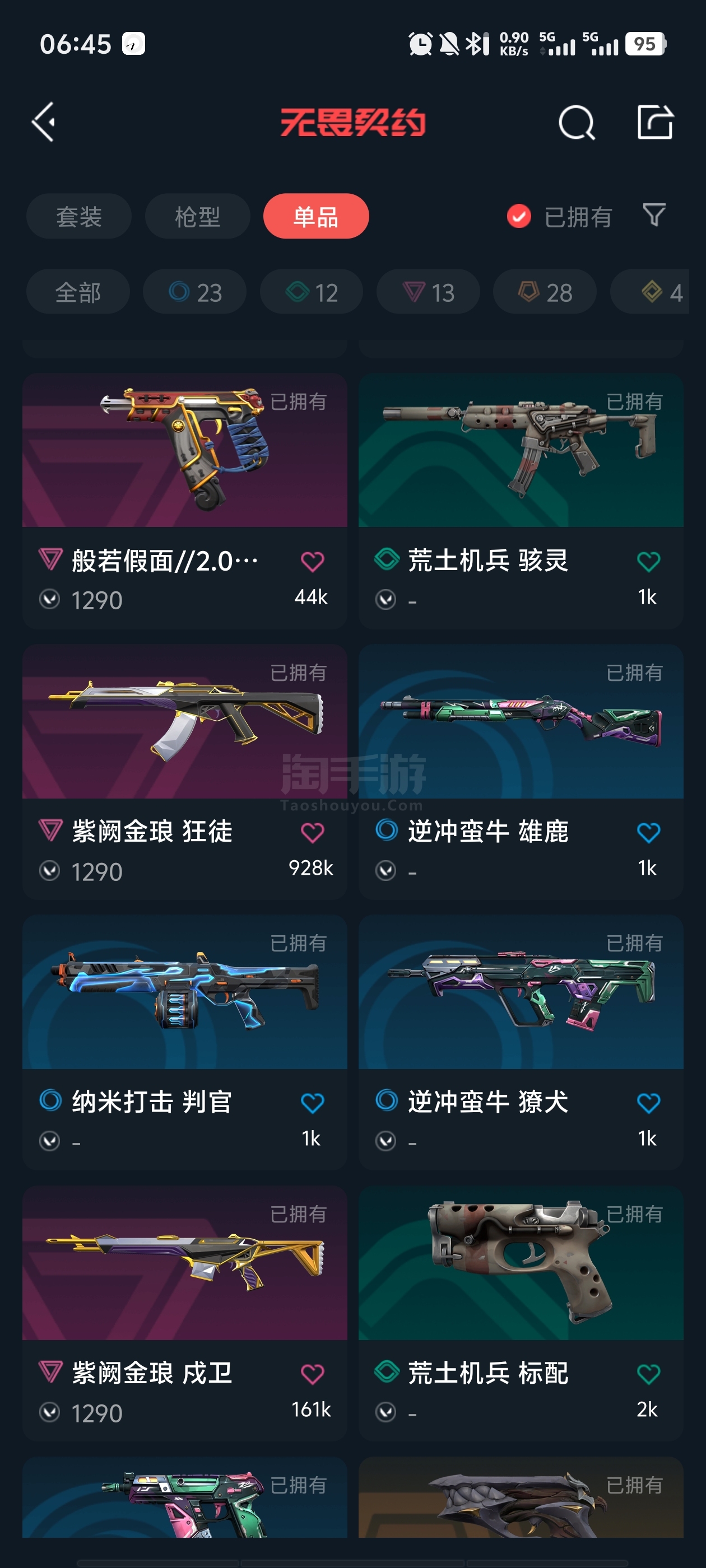Filter by the chip showing 28
This screenshot has width=706, height=1568.
[545, 292]
